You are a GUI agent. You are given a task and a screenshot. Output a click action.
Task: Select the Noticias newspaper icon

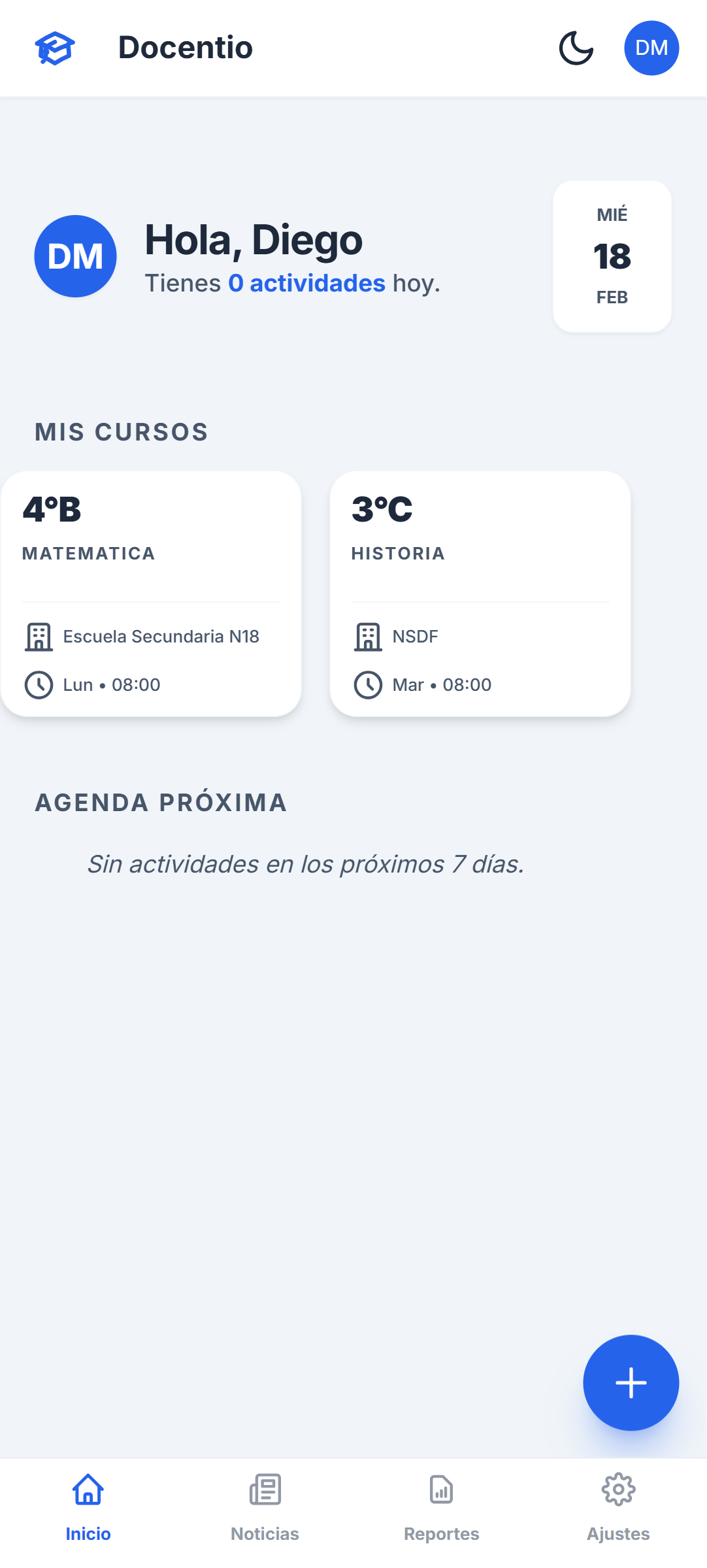tap(265, 1490)
